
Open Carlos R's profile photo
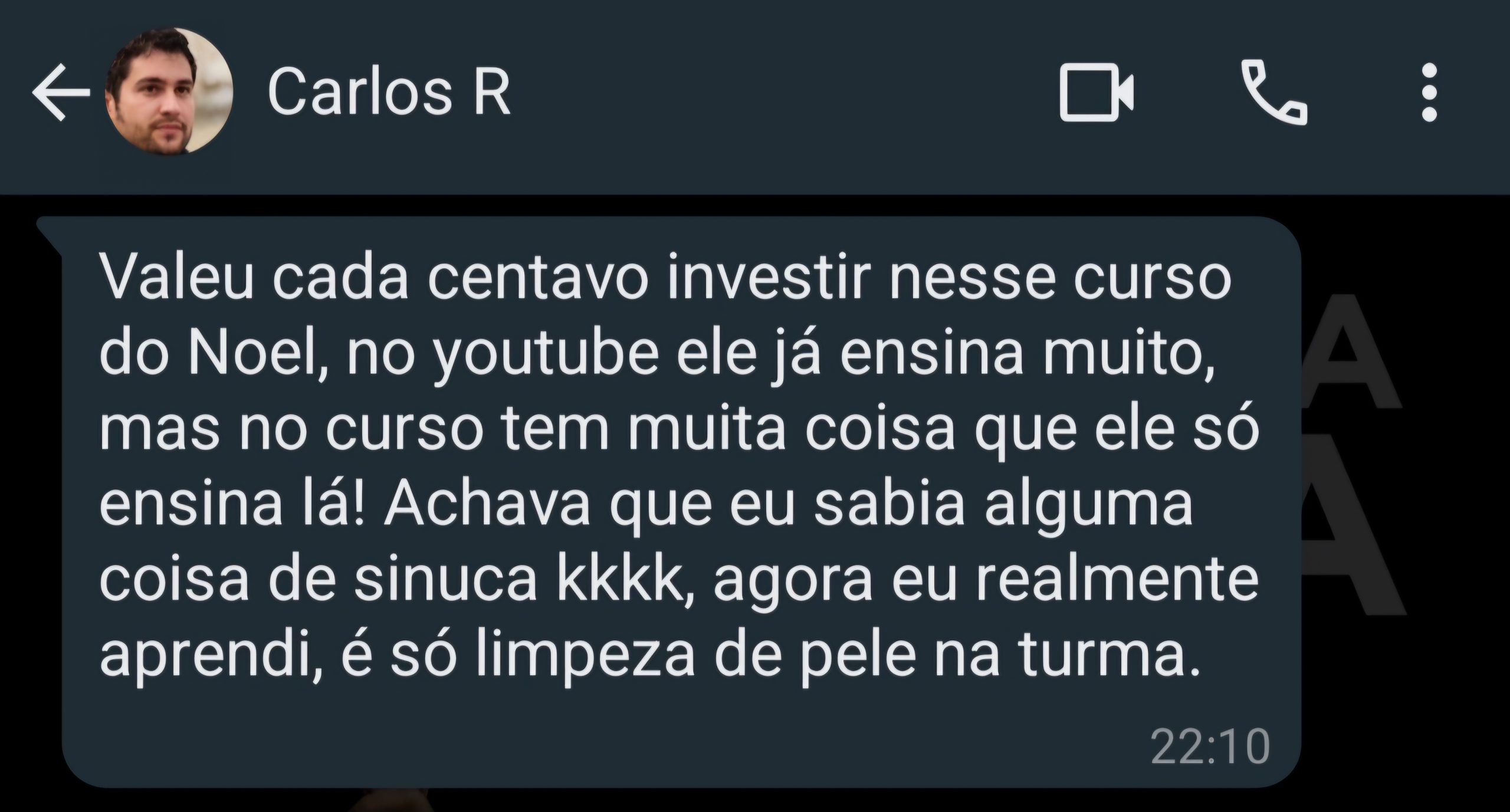[x=169, y=92]
